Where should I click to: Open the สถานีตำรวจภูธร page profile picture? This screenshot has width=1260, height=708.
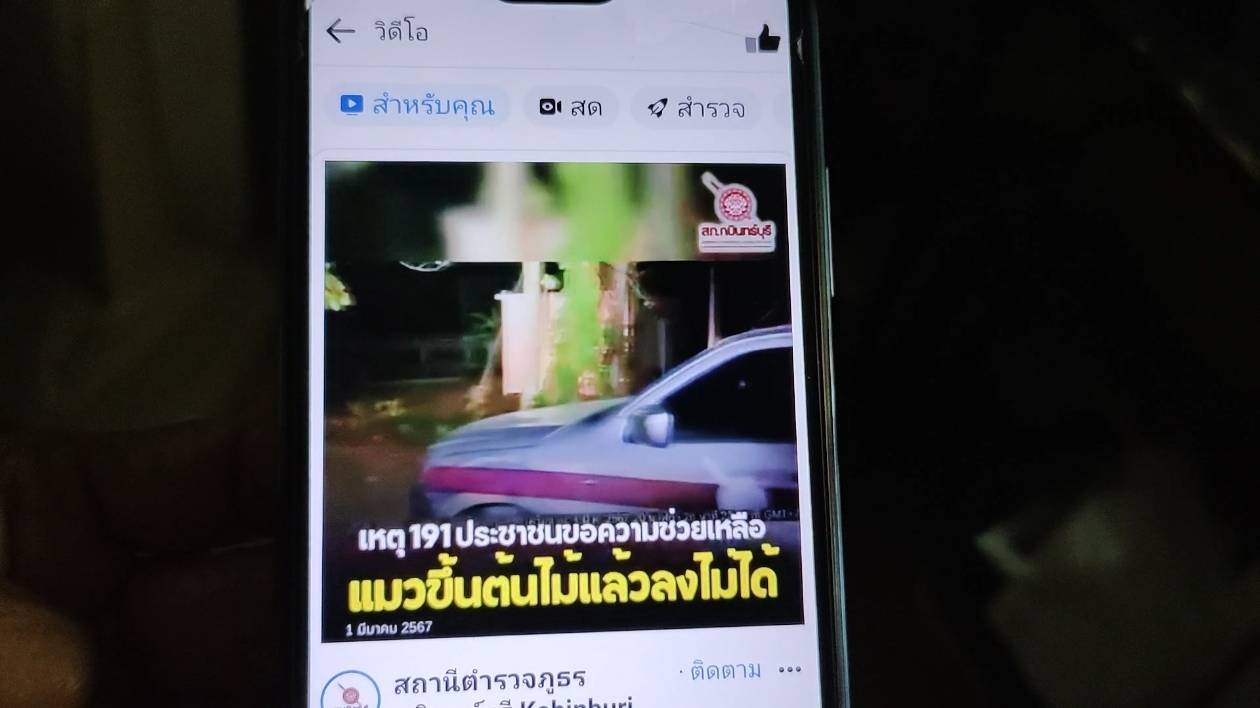point(351,691)
